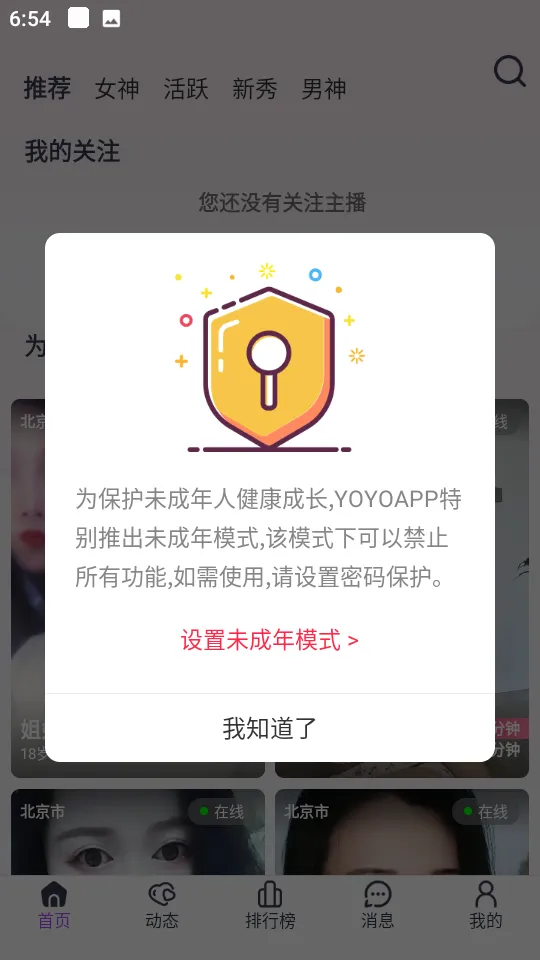Switch to the 活跃 tab
Viewport: 540px width, 960px height.
pos(186,89)
